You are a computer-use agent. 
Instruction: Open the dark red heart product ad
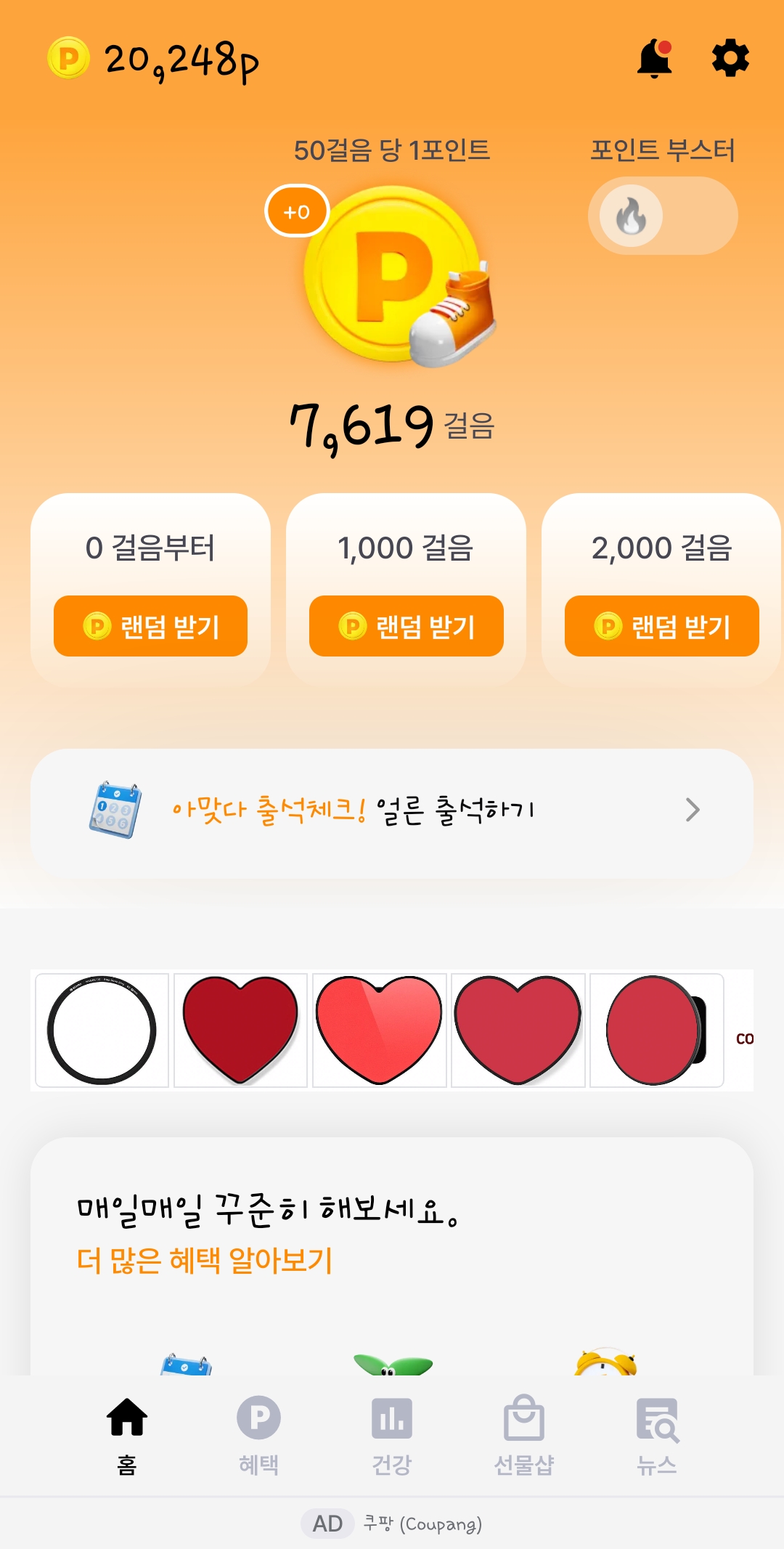point(240,1030)
